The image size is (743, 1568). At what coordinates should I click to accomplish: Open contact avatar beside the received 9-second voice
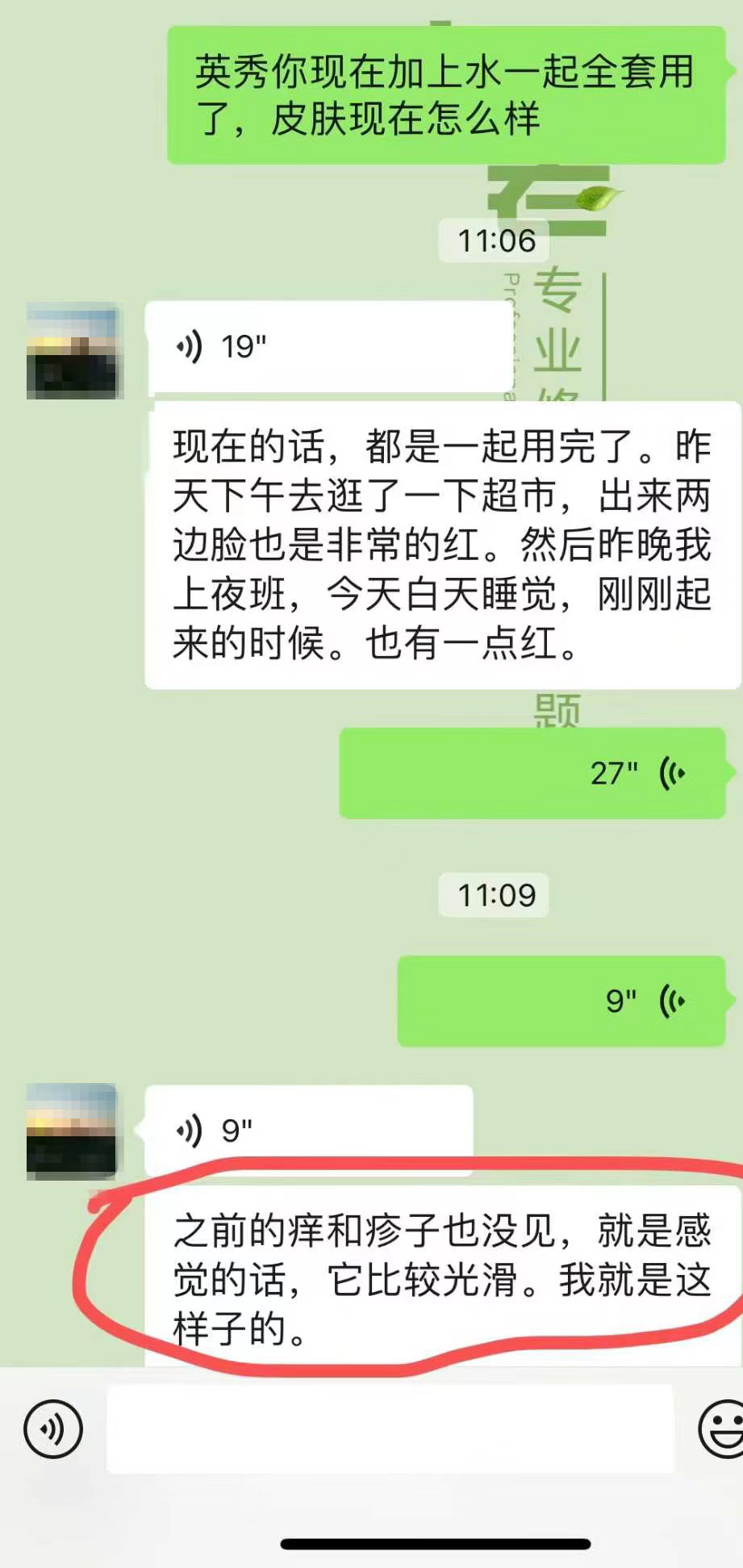(x=73, y=1131)
